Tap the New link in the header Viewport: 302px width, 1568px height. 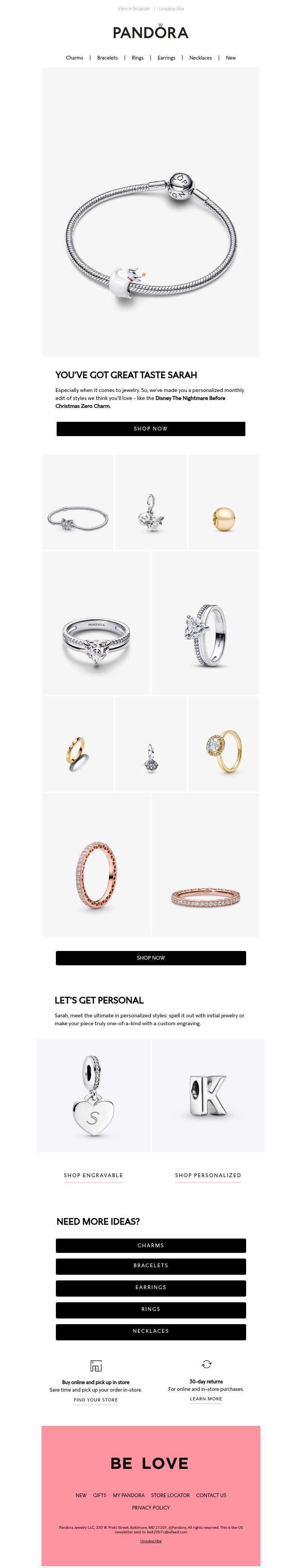(231, 58)
